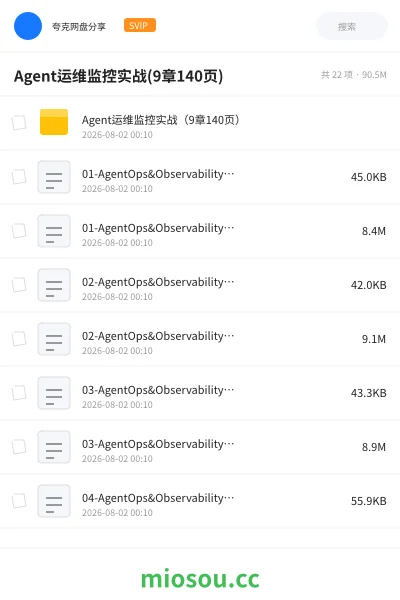Open the 搜索 search box
Viewport: 400px width, 600px height.
[x=351, y=26]
